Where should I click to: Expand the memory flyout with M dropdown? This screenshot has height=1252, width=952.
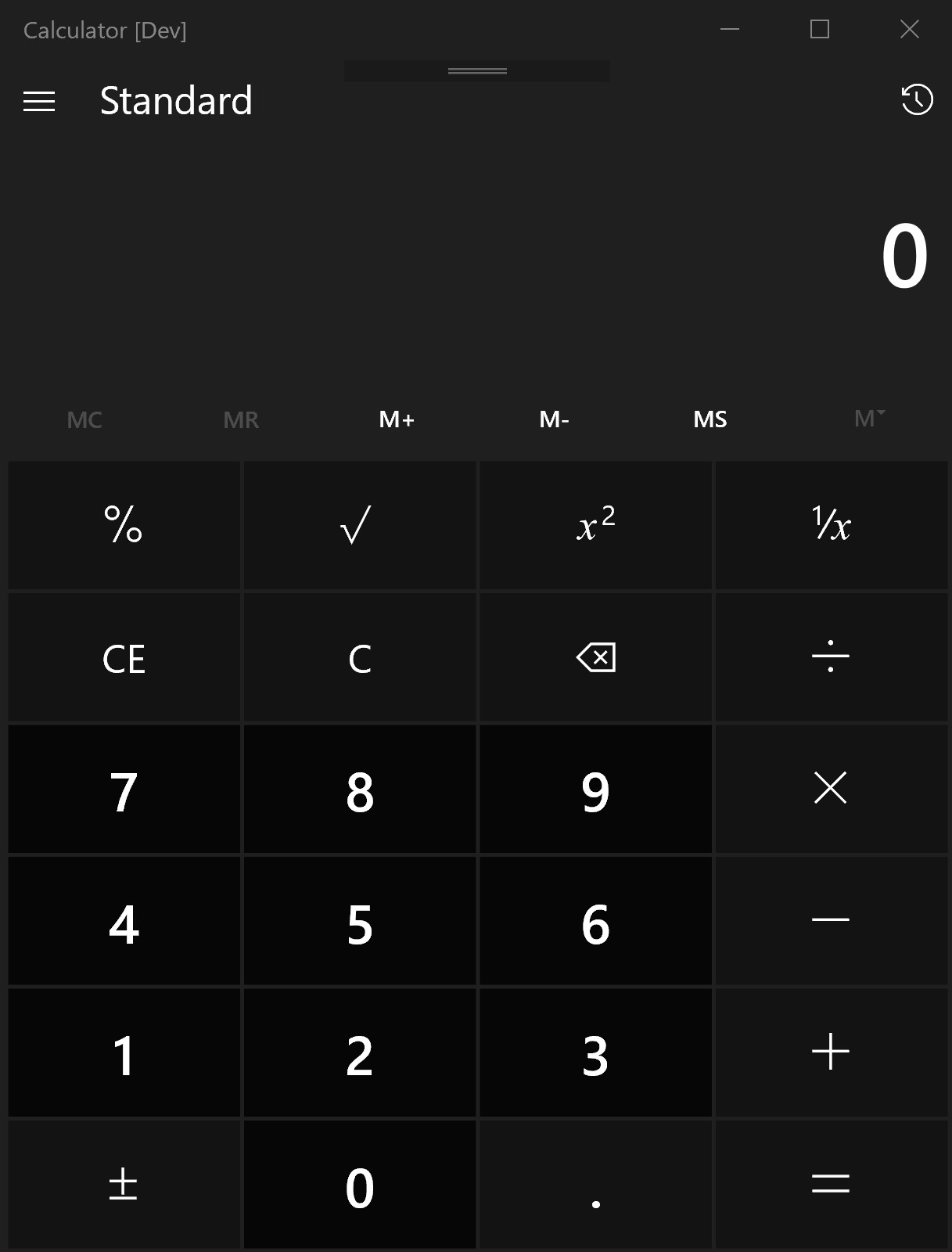[x=865, y=419]
